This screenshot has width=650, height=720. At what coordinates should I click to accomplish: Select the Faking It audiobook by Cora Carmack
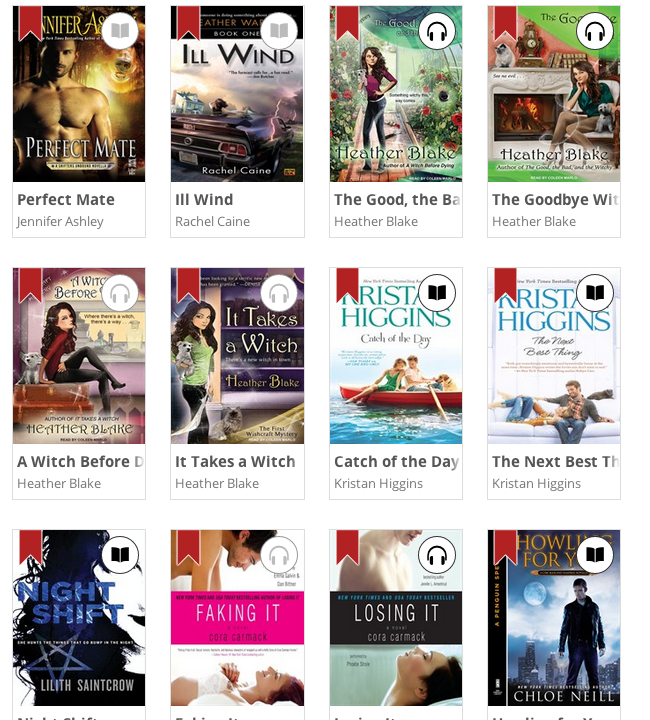237,620
